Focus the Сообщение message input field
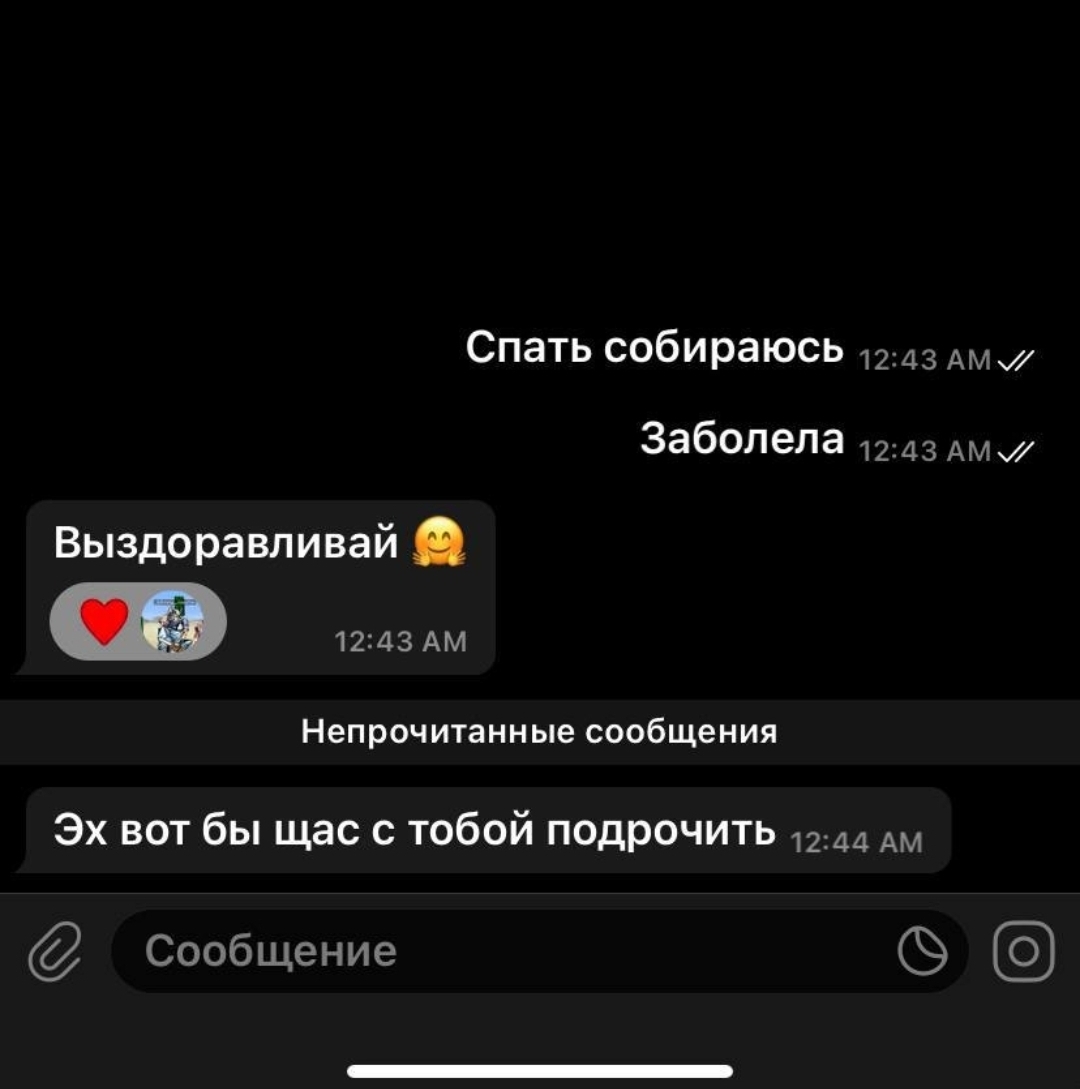 click(x=500, y=951)
